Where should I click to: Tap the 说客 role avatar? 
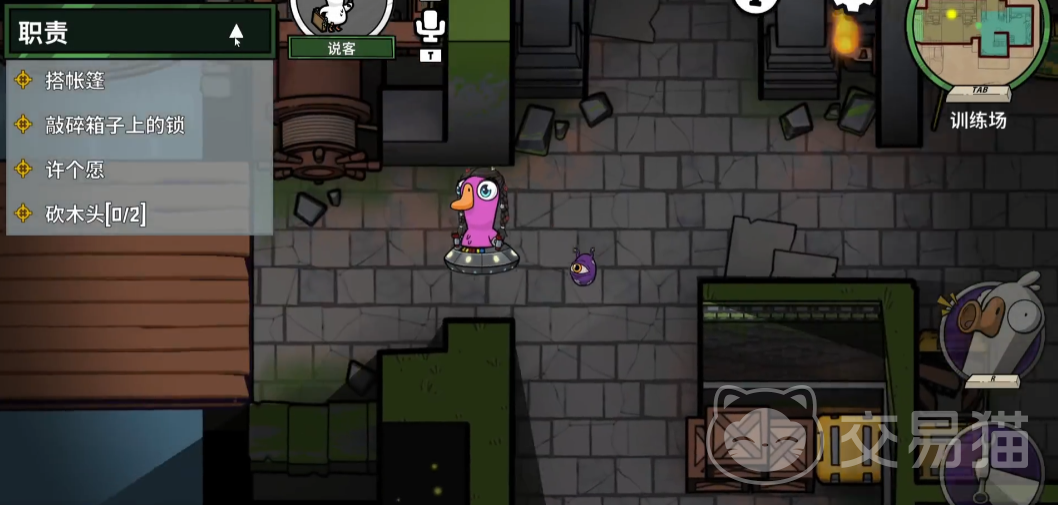point(341,15)
